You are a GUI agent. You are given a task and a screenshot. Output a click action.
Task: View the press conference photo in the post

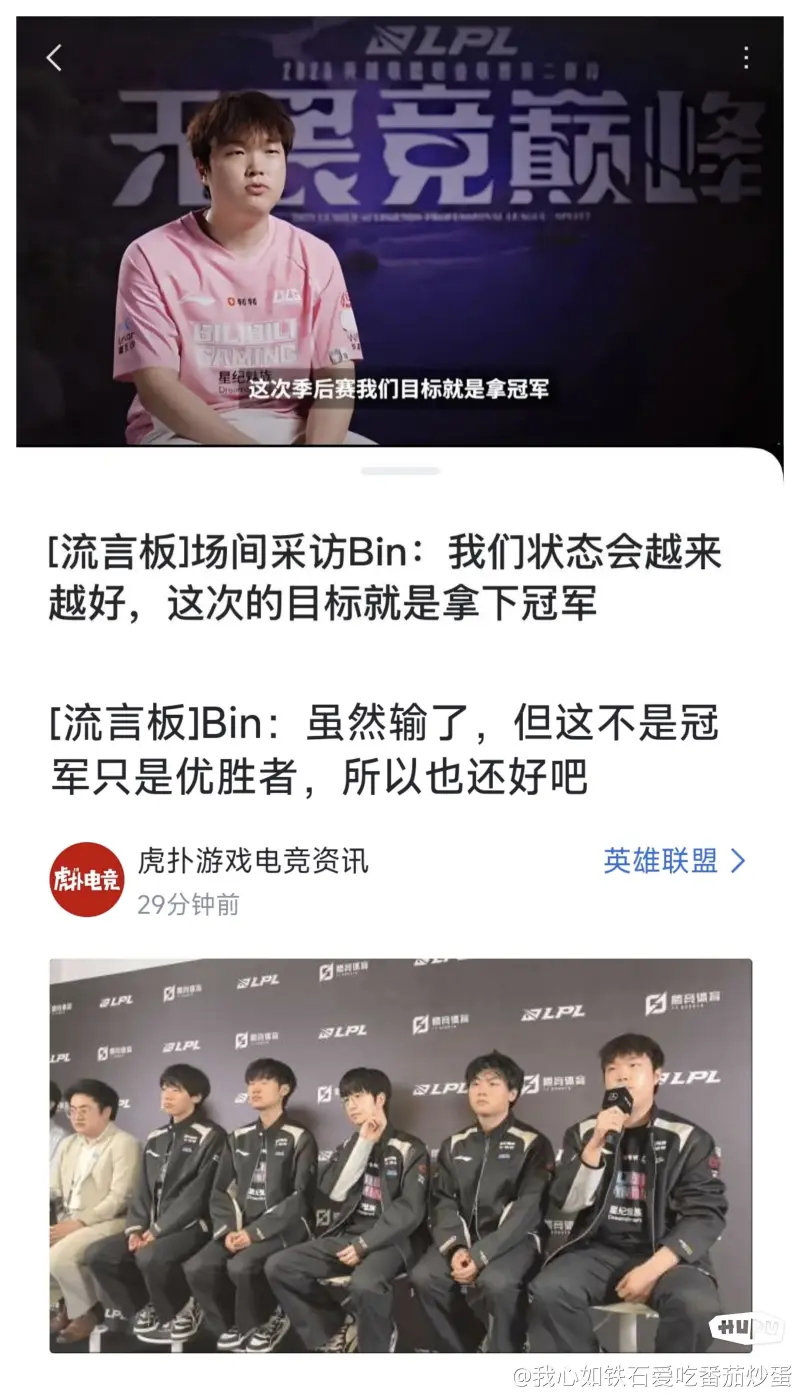400,1155
